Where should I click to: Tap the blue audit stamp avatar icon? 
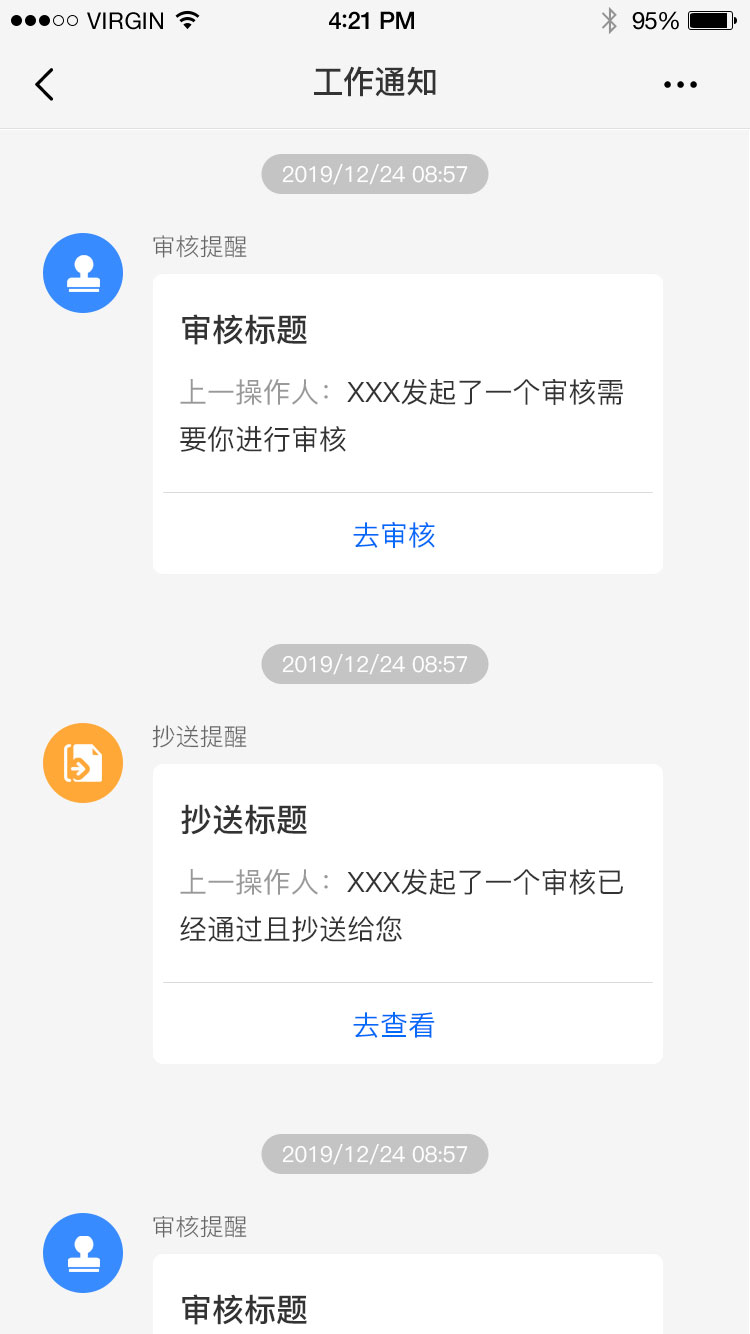(x=83, y=272)
